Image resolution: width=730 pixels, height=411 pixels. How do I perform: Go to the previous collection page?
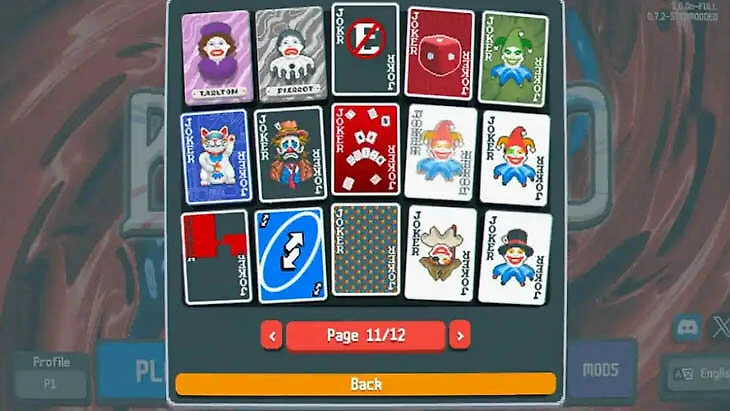click(271, 335)
